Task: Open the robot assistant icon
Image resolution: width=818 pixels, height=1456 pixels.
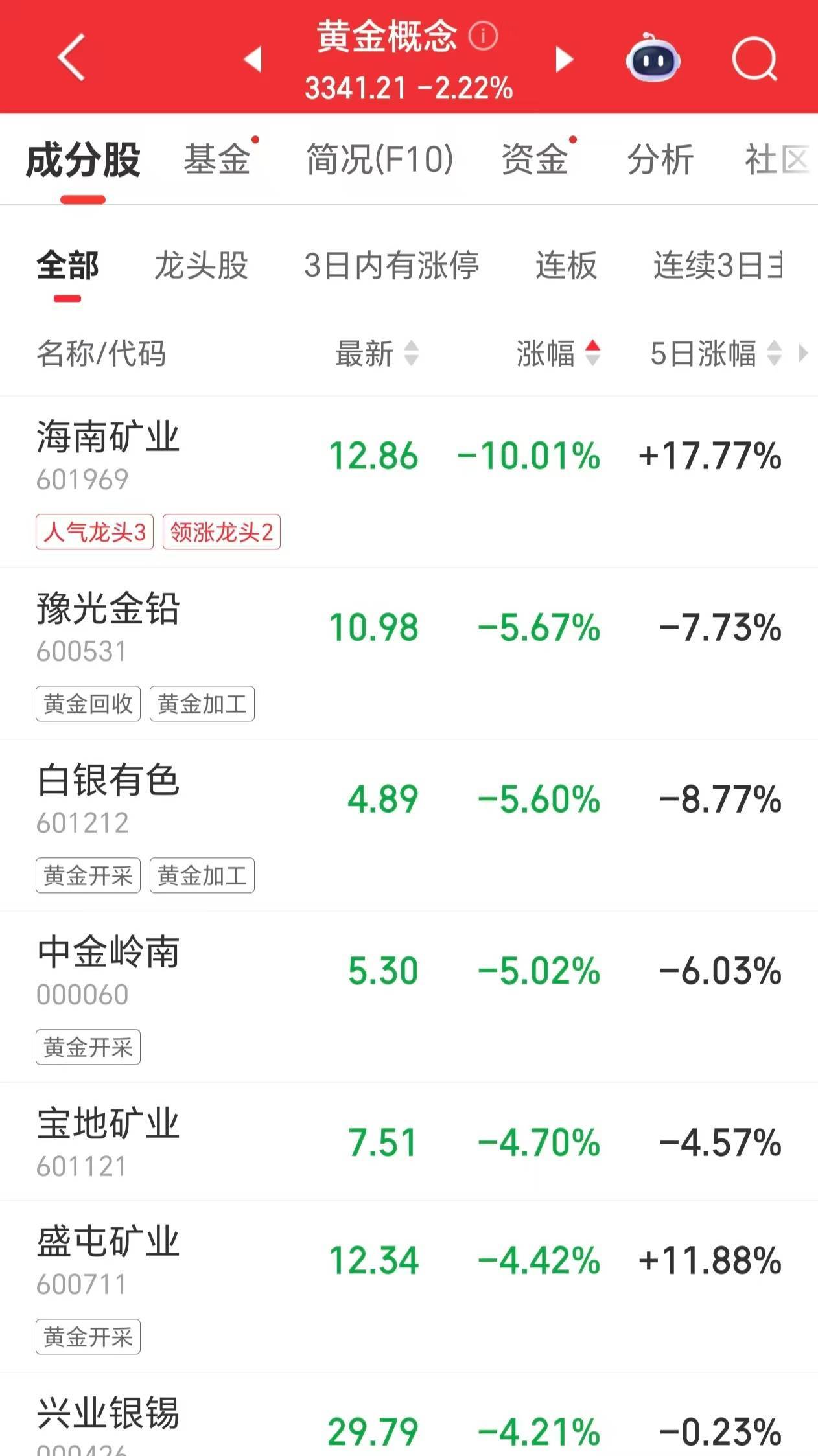Action: (653, 59)
